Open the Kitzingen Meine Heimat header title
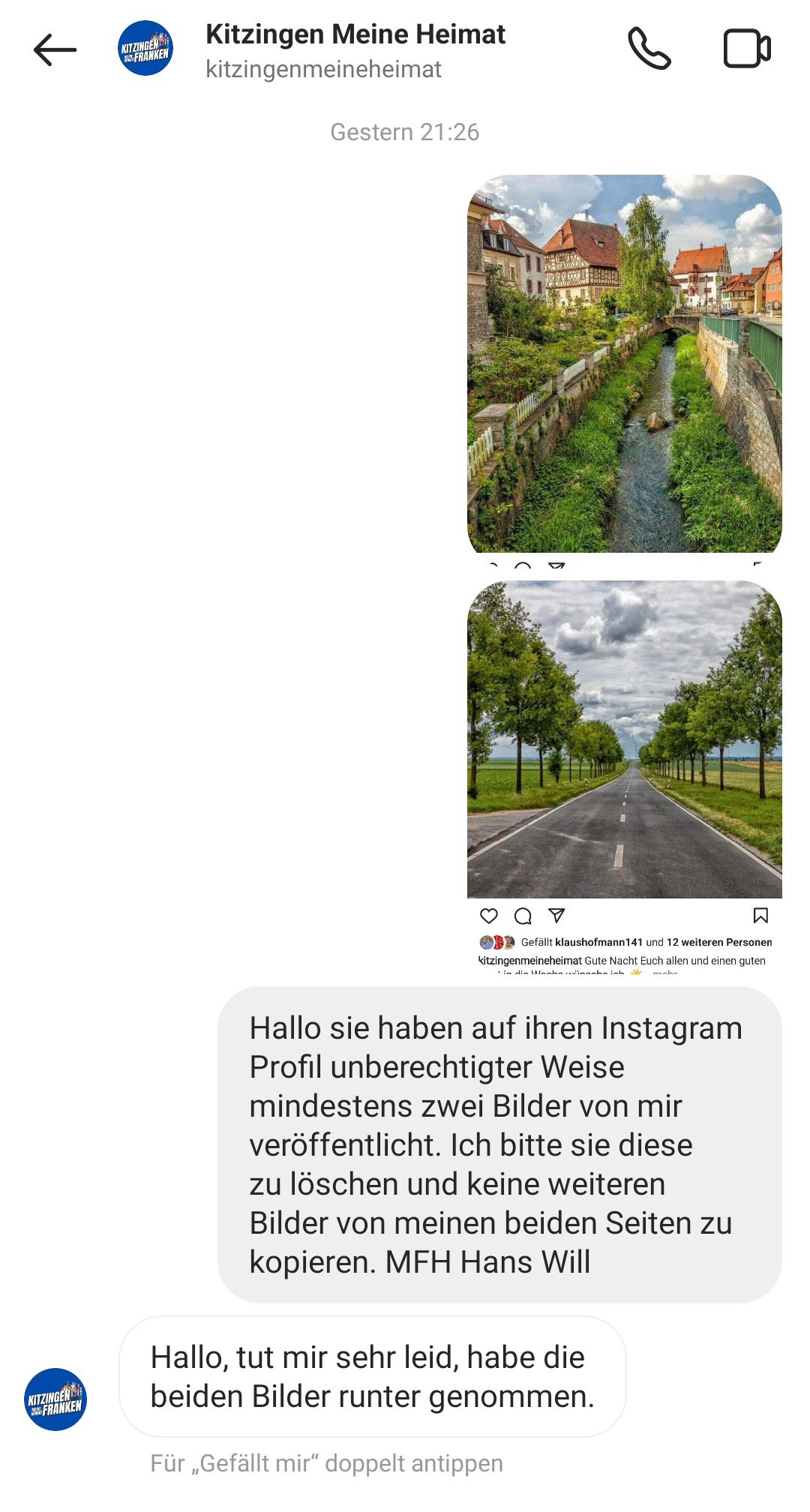810x1512 pixels. click(355, 34)
